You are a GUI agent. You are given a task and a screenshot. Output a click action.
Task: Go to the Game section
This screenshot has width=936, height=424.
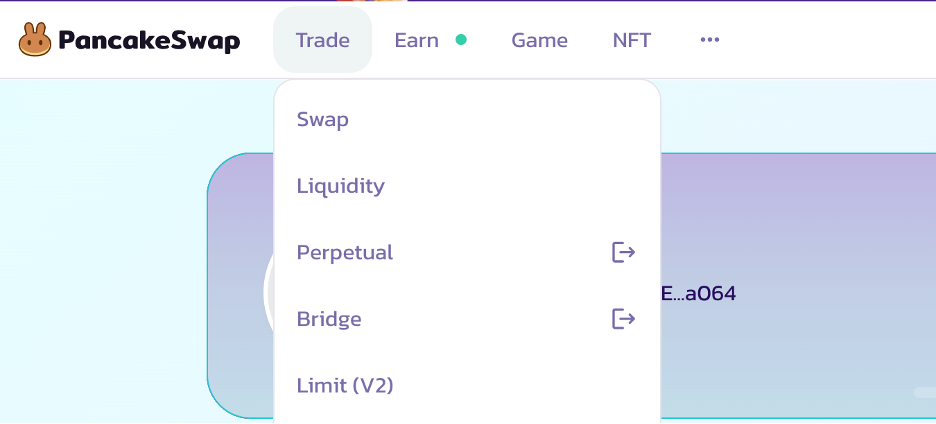tap(539, 40)
